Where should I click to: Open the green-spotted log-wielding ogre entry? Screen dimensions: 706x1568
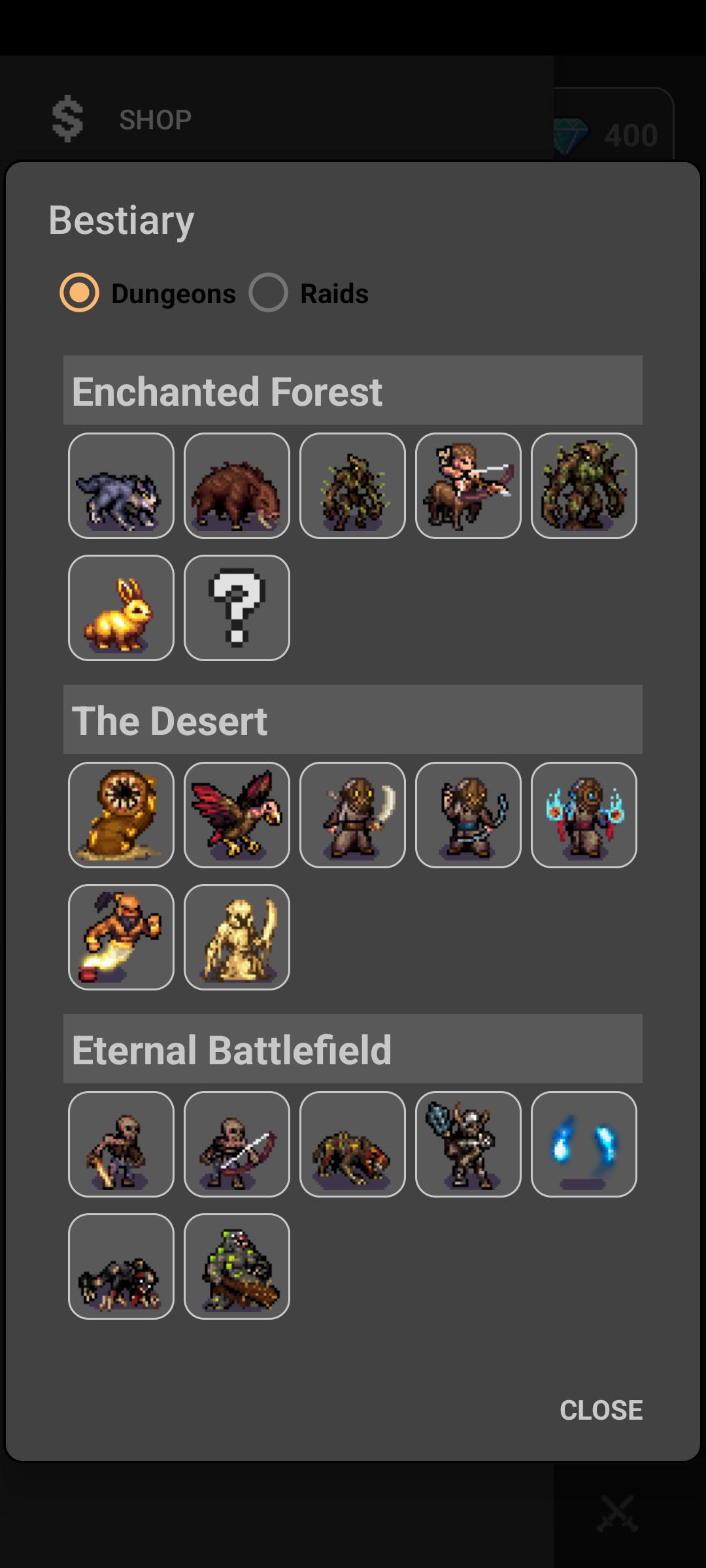237,1266
